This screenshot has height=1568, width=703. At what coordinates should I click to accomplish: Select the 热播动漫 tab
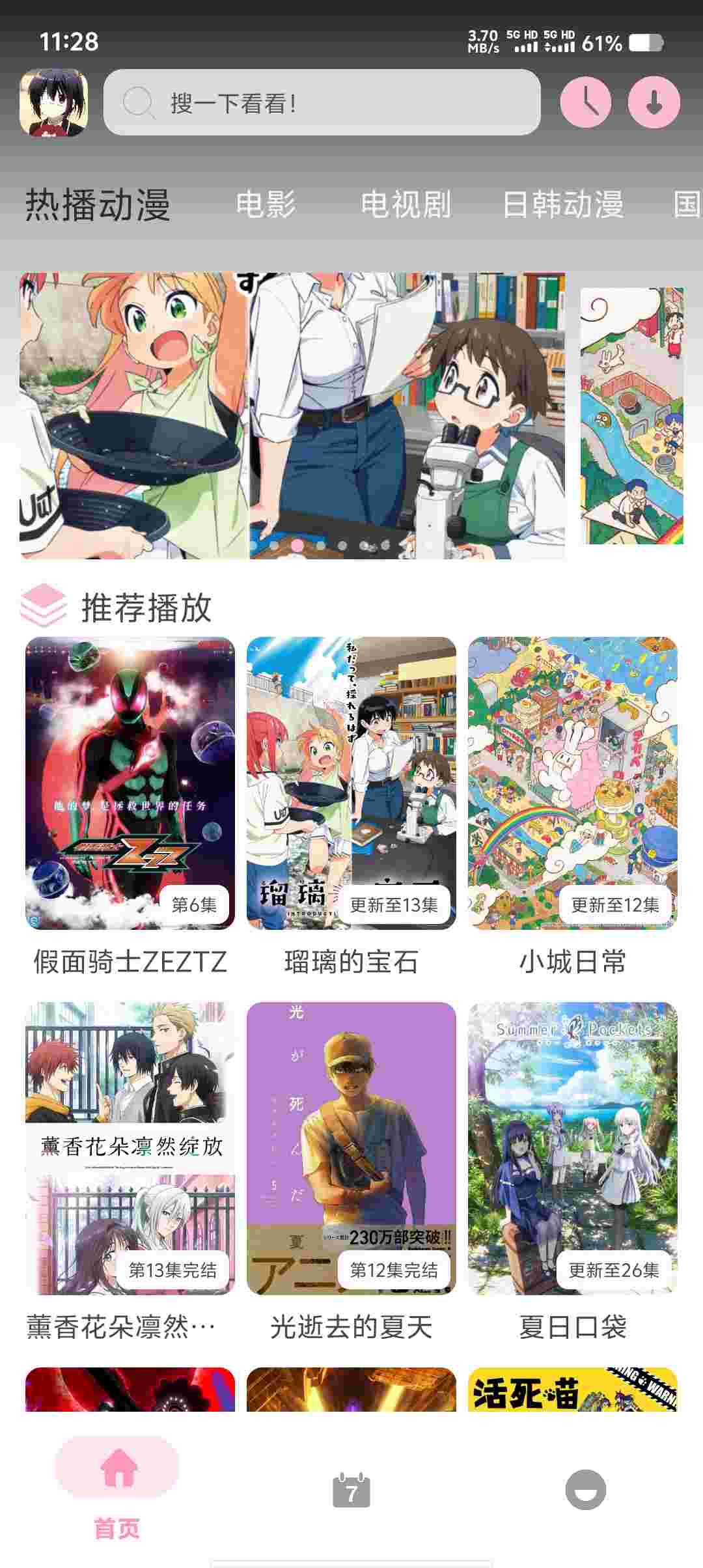point(98,204)
